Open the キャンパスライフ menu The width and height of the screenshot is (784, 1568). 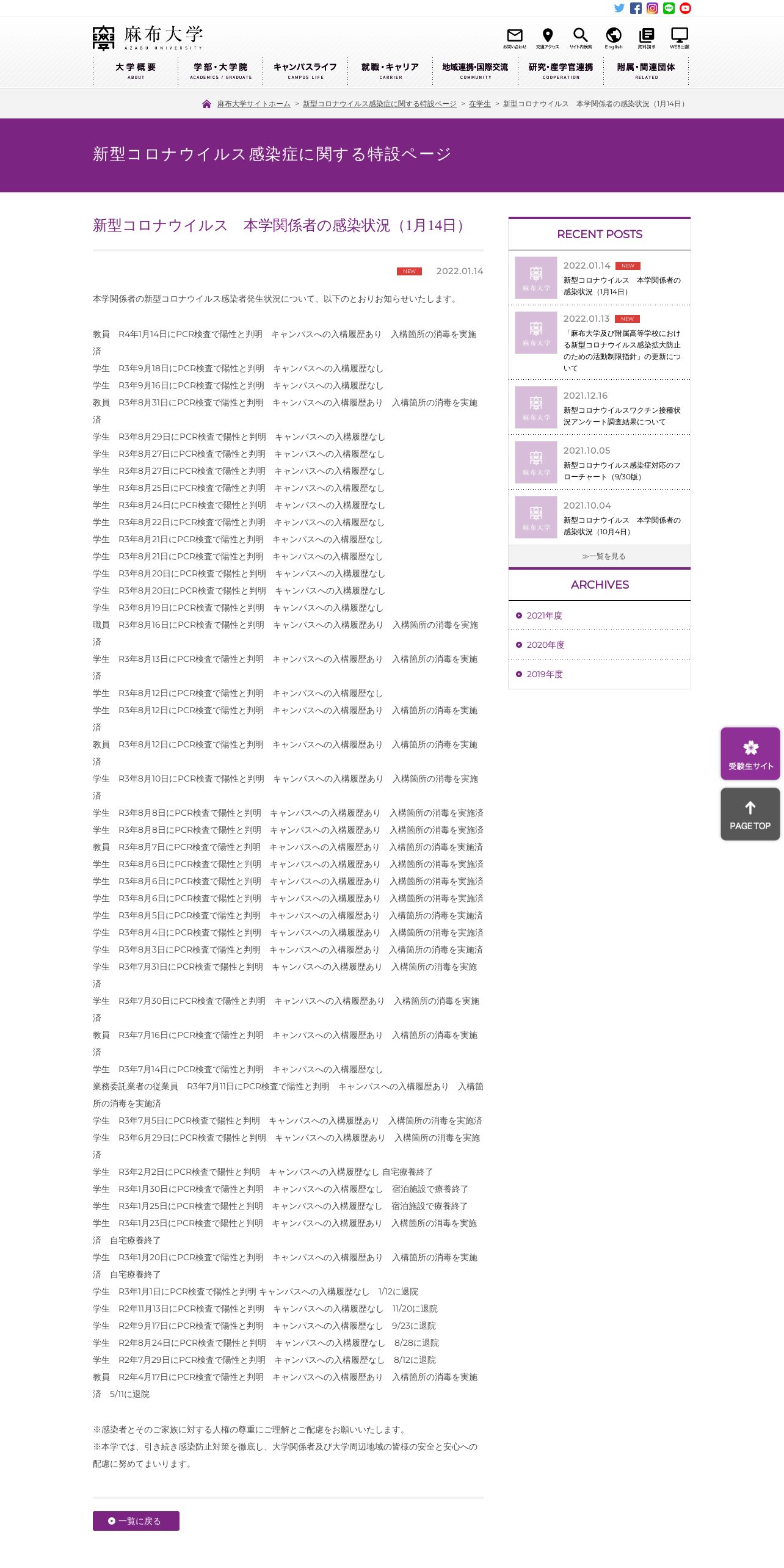click(305, 71)
